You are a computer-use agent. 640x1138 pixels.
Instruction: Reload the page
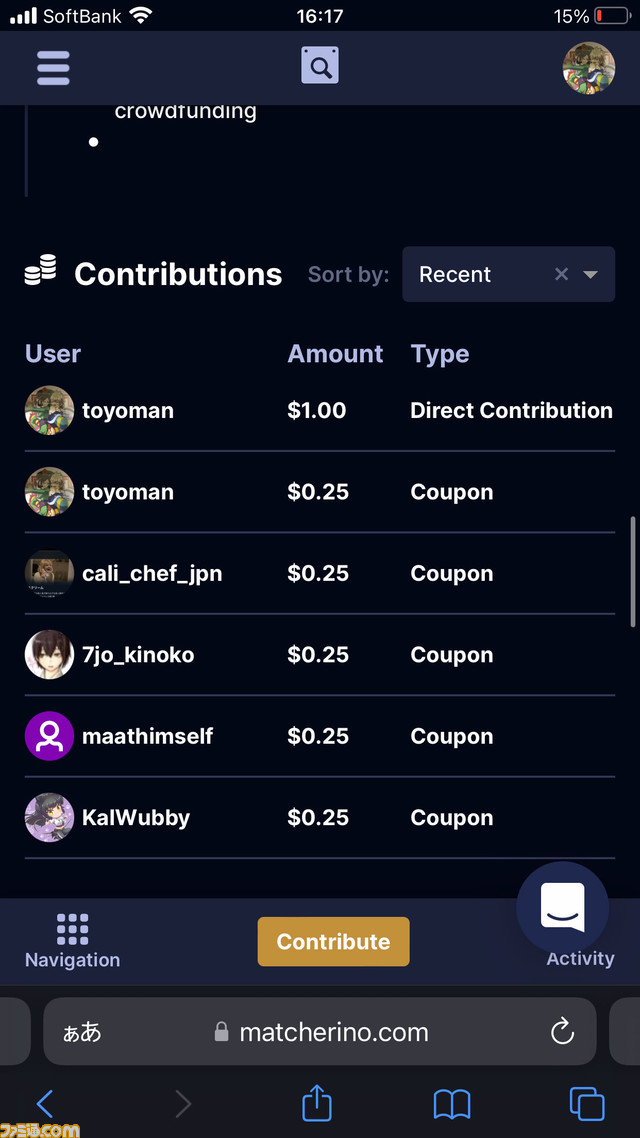click(x=563, y=1032)
